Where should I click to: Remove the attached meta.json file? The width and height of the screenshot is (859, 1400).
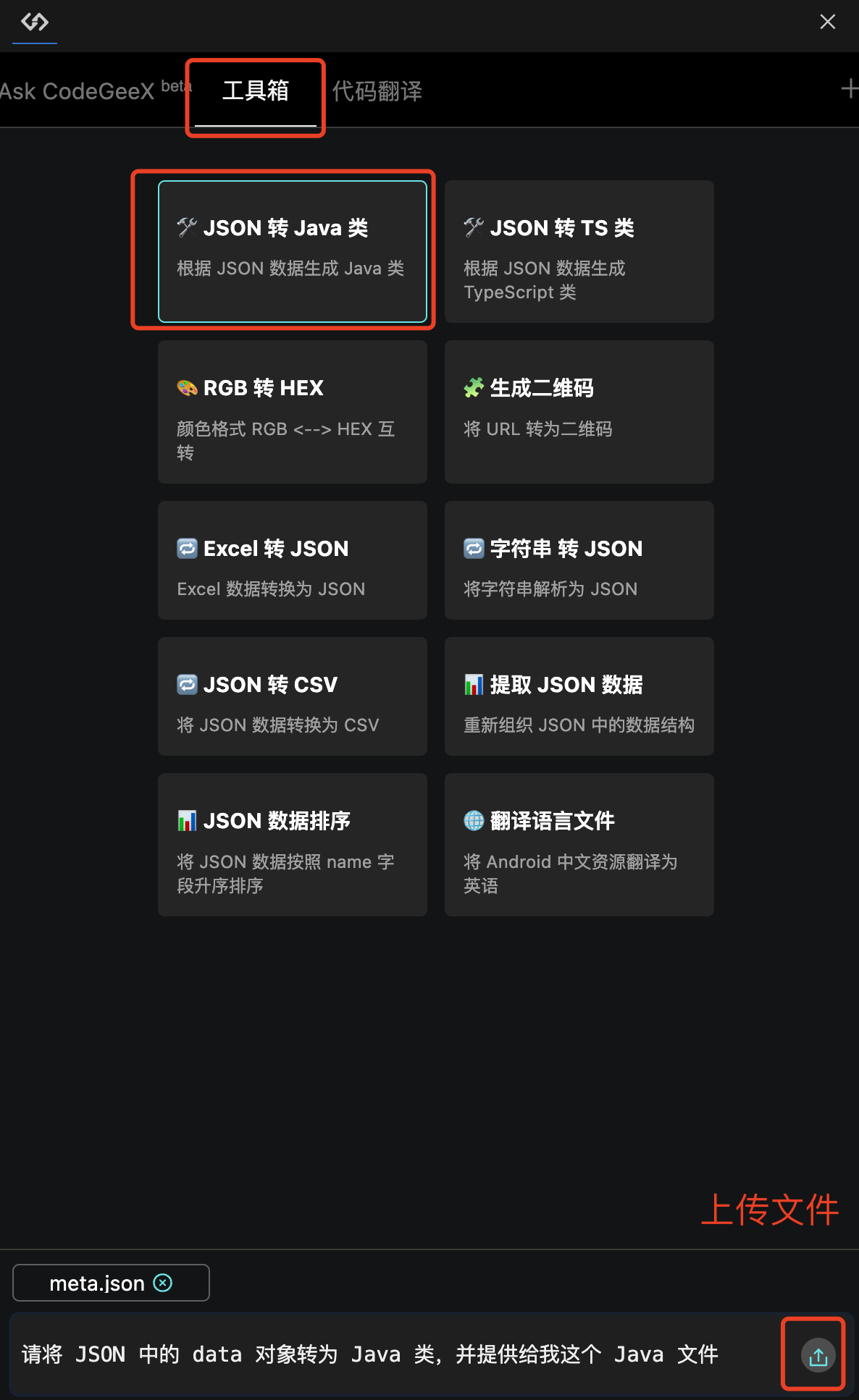(164, 1283)
